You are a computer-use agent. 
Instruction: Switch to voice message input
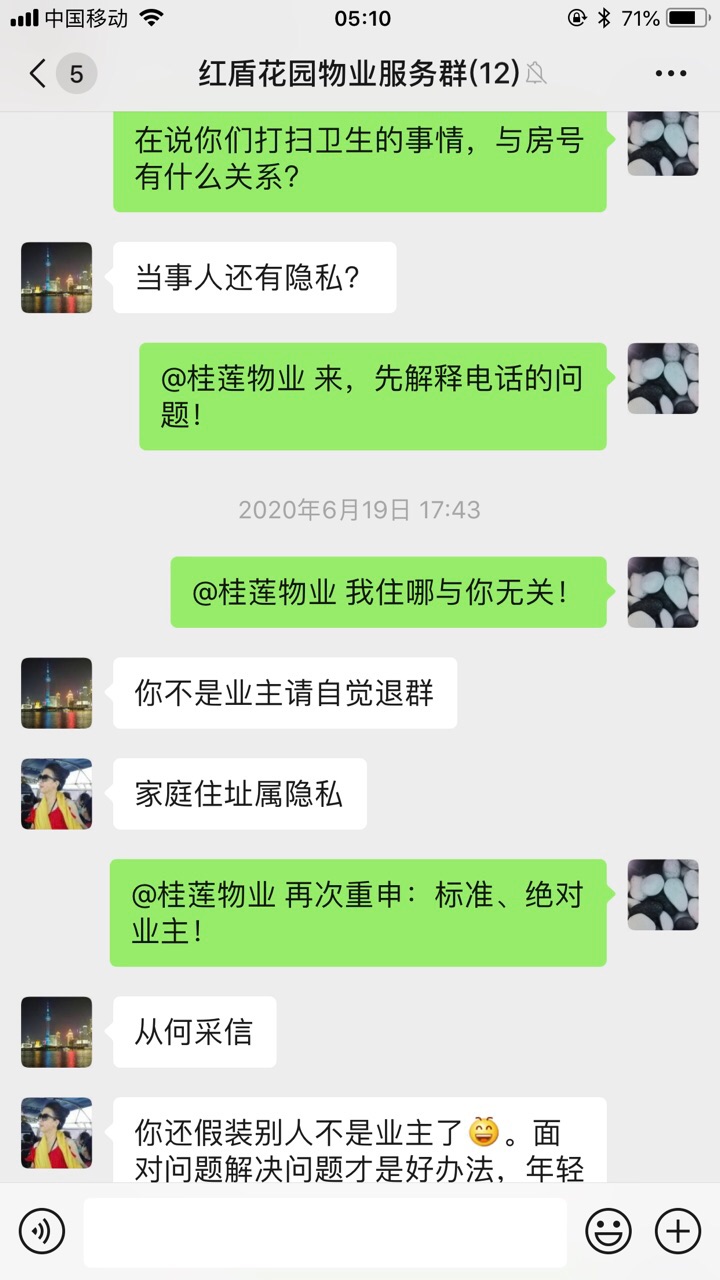[x=41, y=1230]
